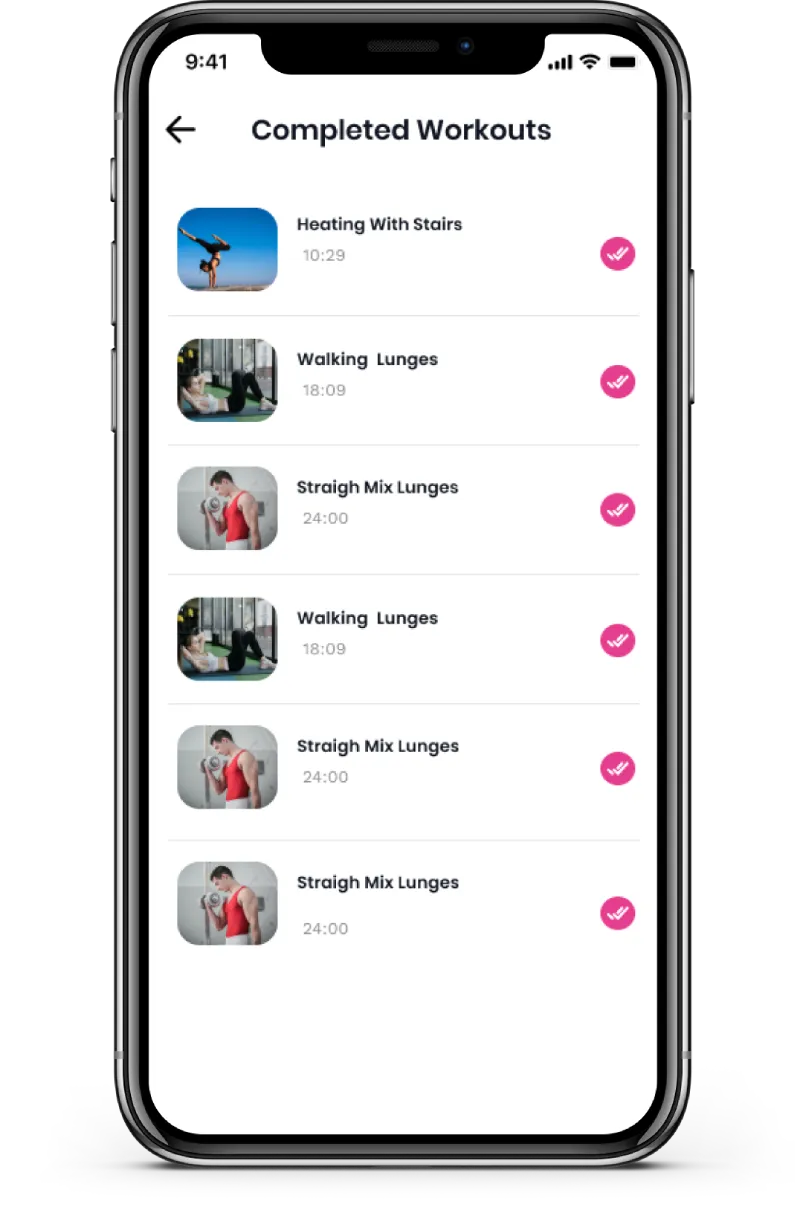Open the Heating With Stairs workout
Screen dimensions: 800x1210
(x=379, y=225)
